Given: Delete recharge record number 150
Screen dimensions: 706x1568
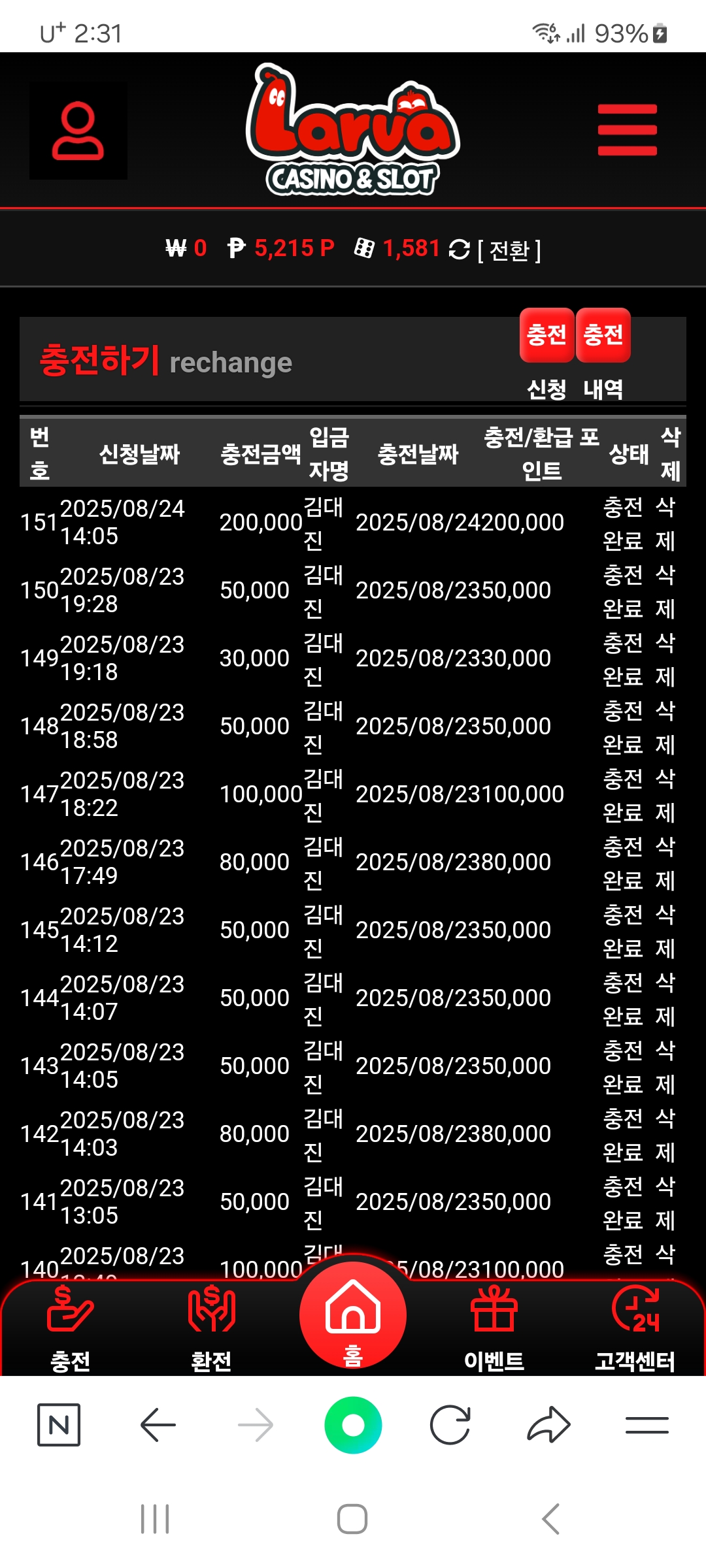Looking at the screenshot, I should click(665, 591).
